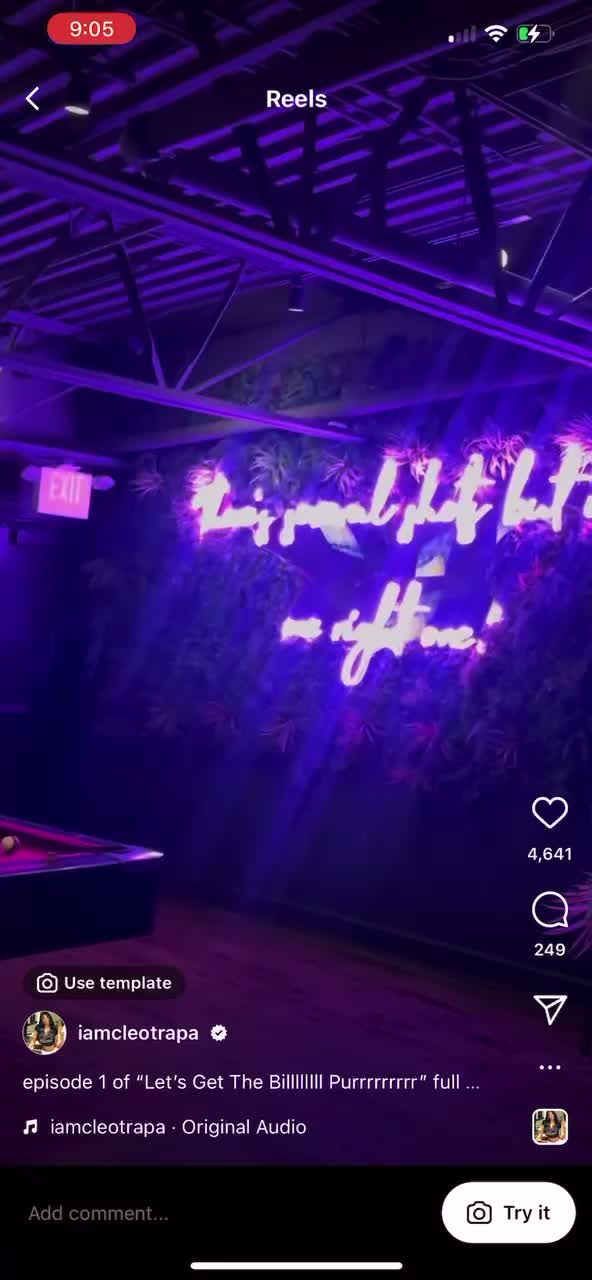Screen dimensions: 592x1280
Task: Tap the Try it camera button
Action: pyautogui.click(x=509, y=1213)
